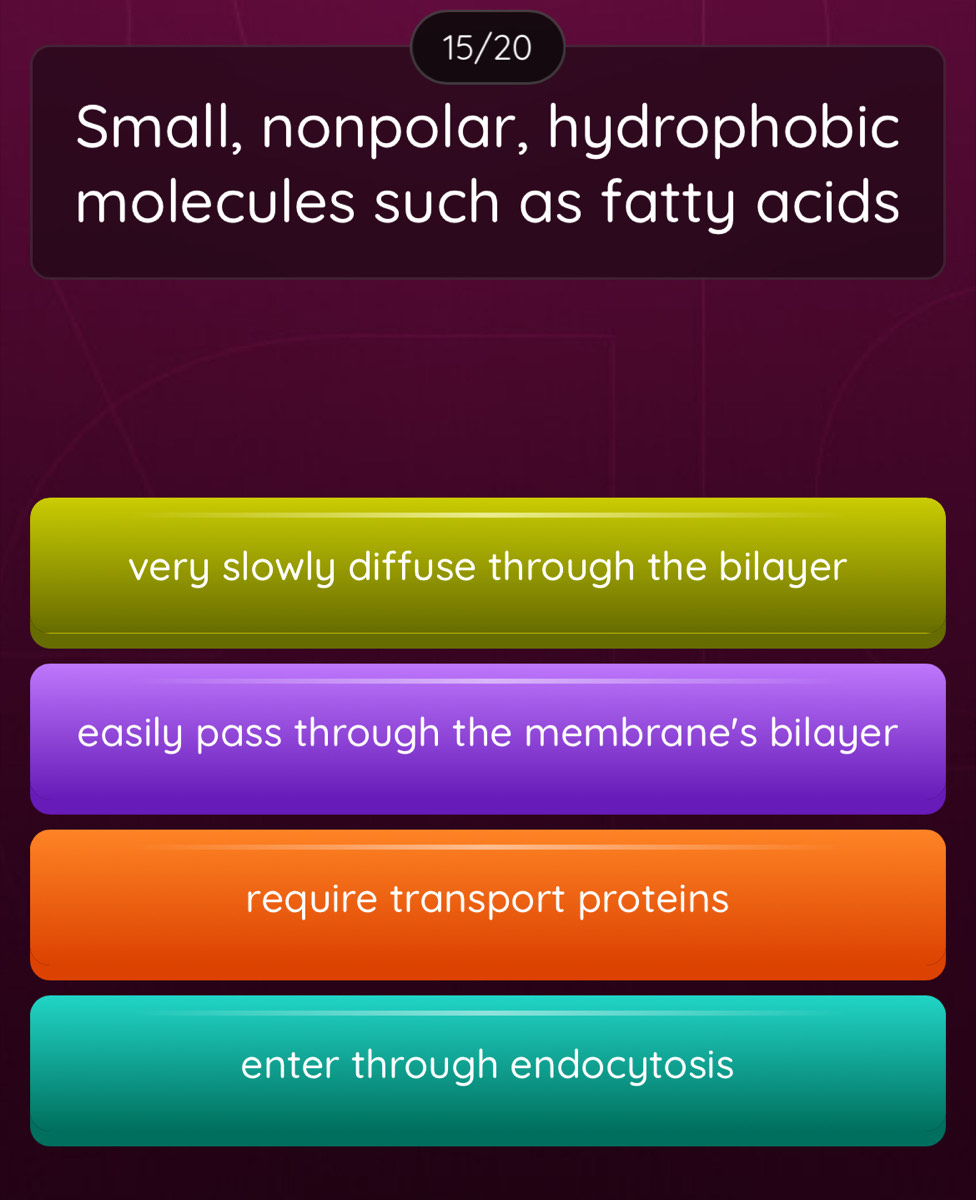
Task: Click the answer mentioning transport proteins
Action: click(488, 900)
